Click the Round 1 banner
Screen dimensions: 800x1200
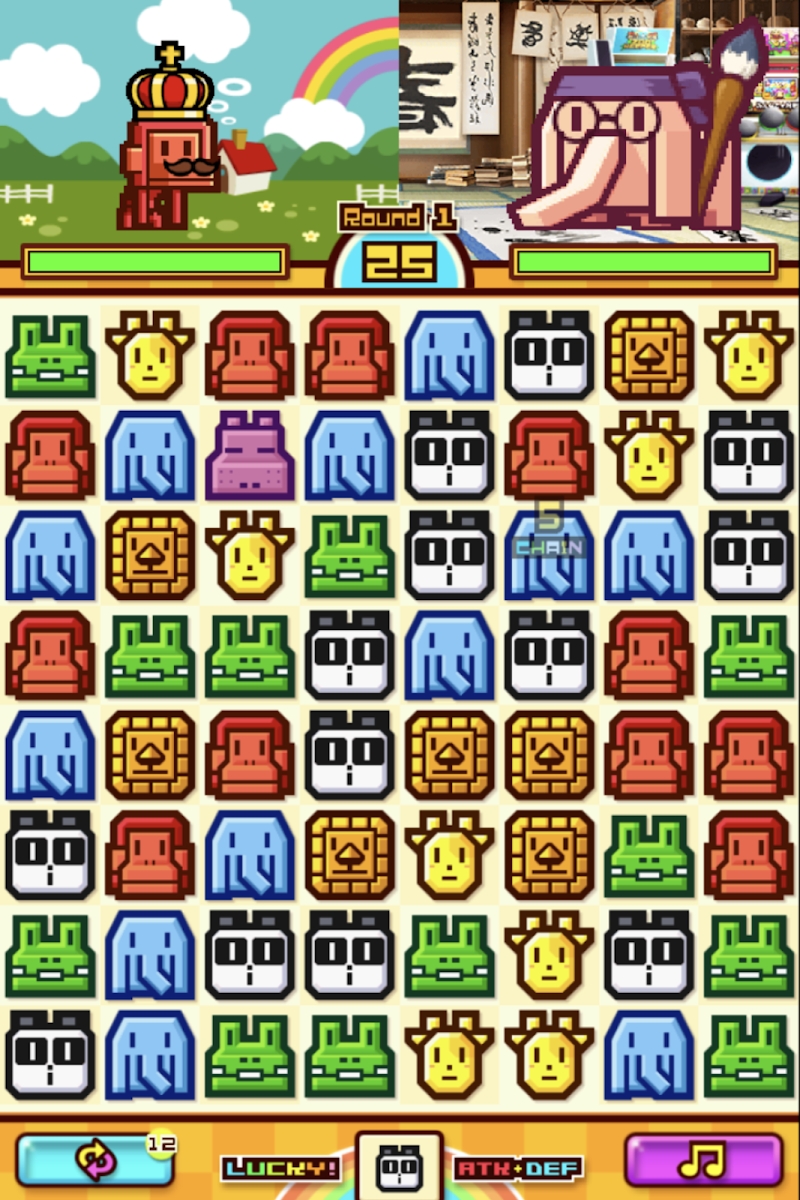[x=398, y=215]
